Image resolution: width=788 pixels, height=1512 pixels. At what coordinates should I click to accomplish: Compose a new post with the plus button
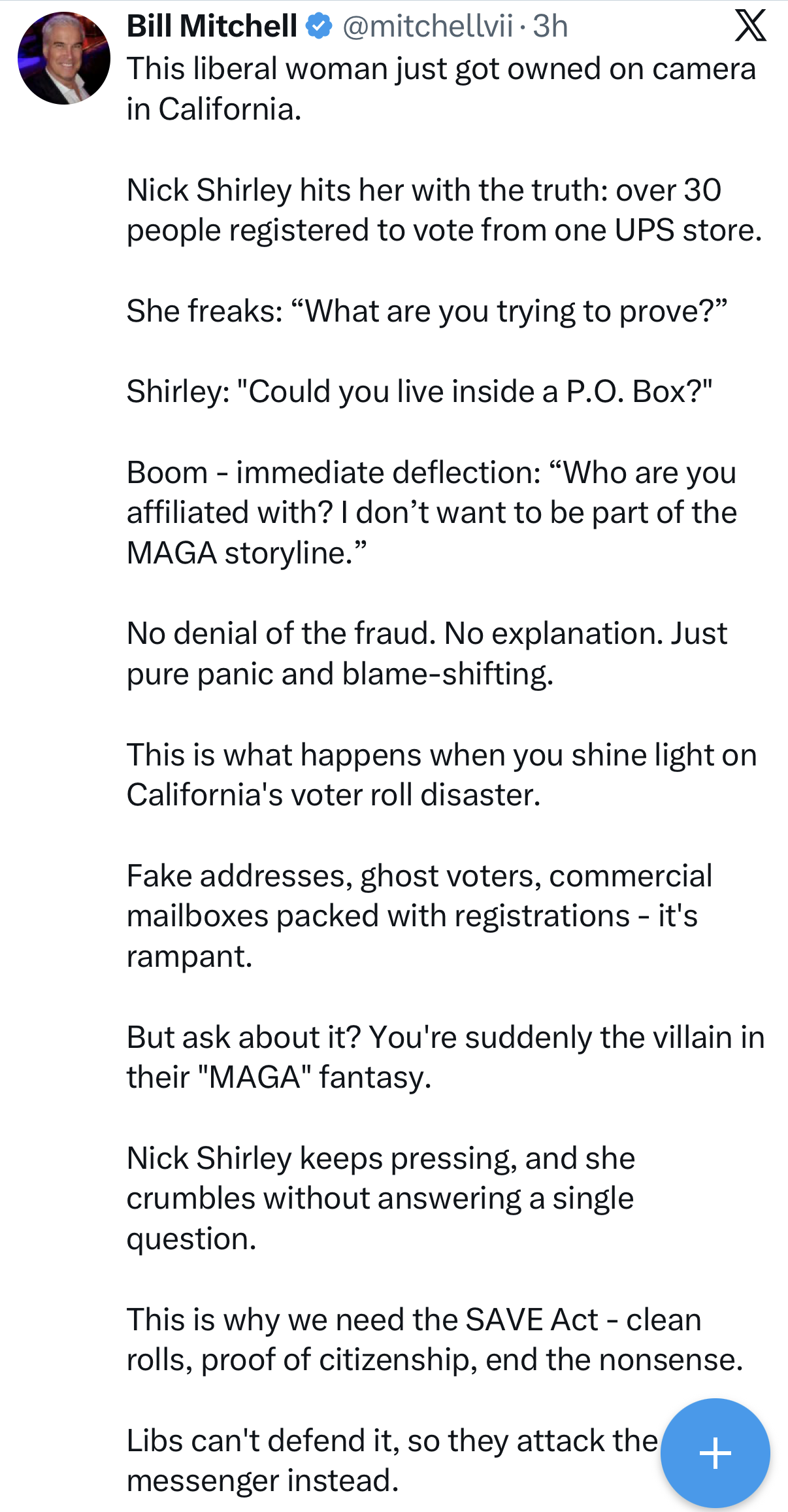click(715, 1453)
